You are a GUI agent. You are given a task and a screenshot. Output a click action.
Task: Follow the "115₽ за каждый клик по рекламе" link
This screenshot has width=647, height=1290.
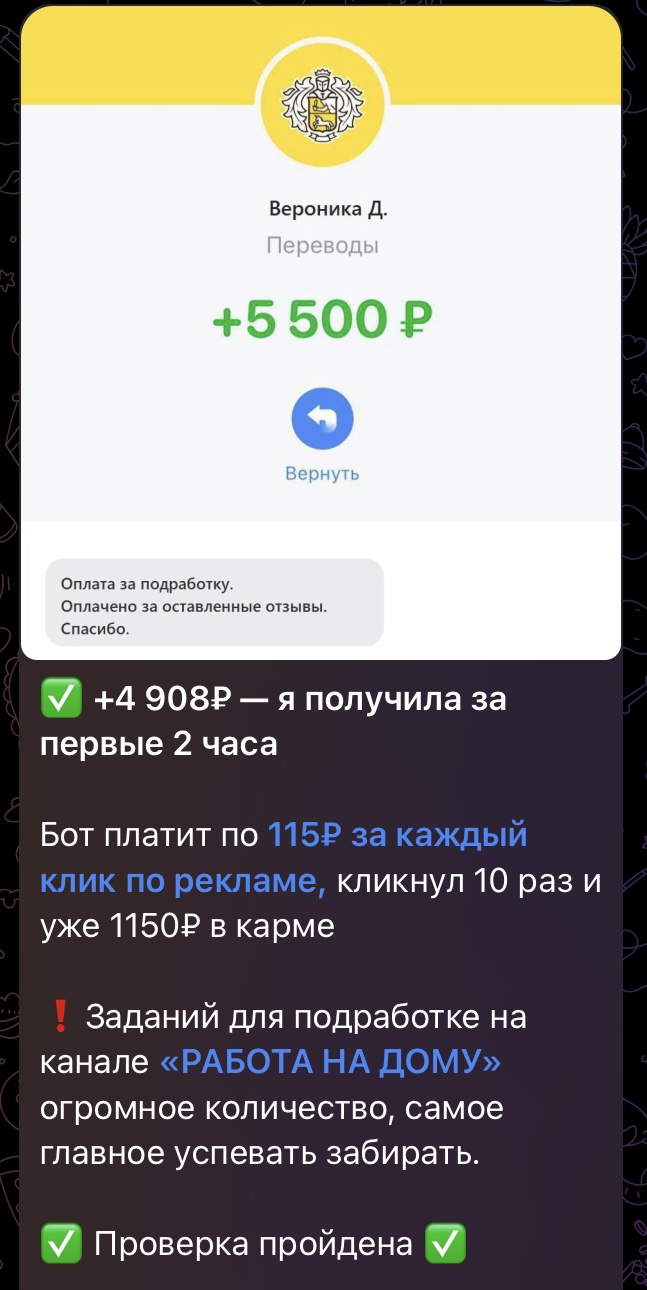point(396,834)
